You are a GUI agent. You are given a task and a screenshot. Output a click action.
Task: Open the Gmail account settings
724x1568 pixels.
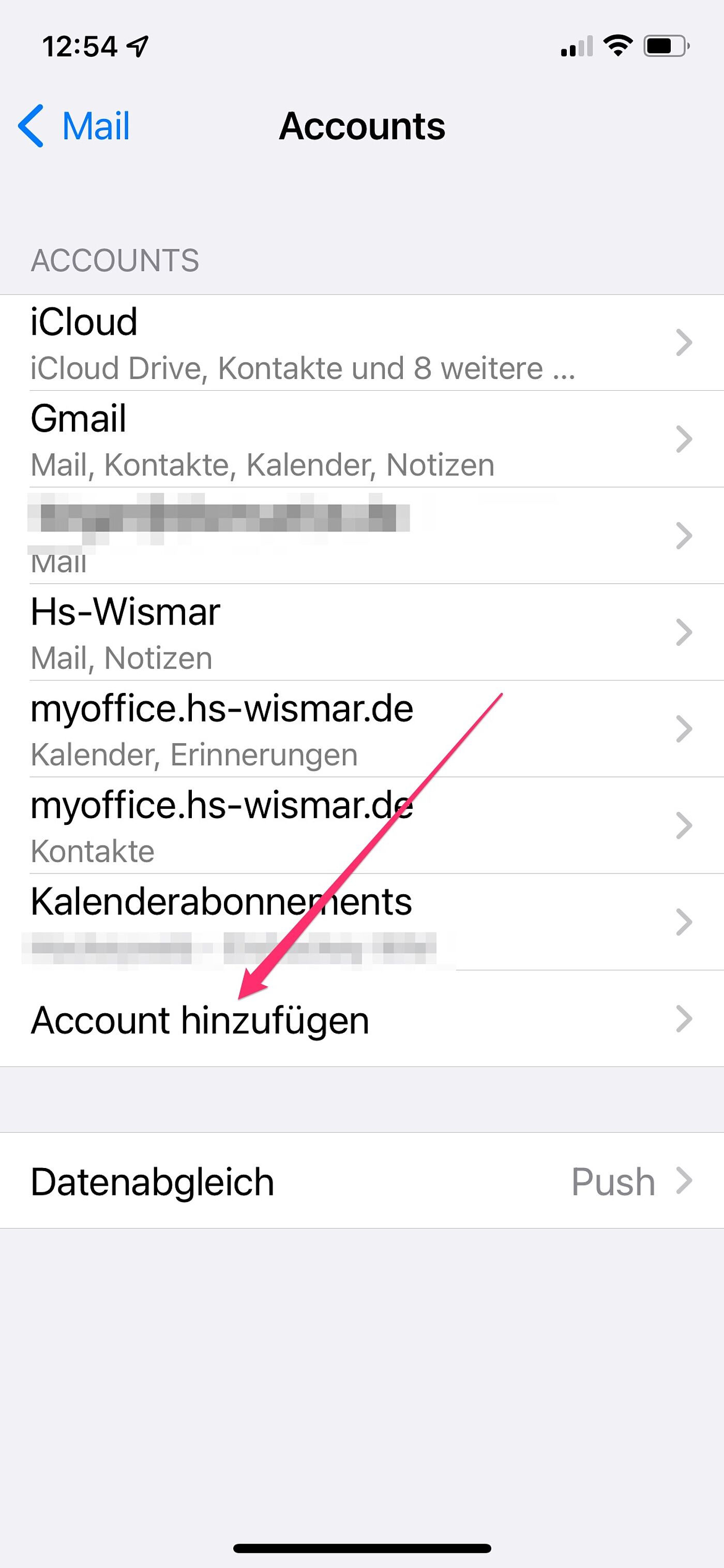[x=362, y=439]
